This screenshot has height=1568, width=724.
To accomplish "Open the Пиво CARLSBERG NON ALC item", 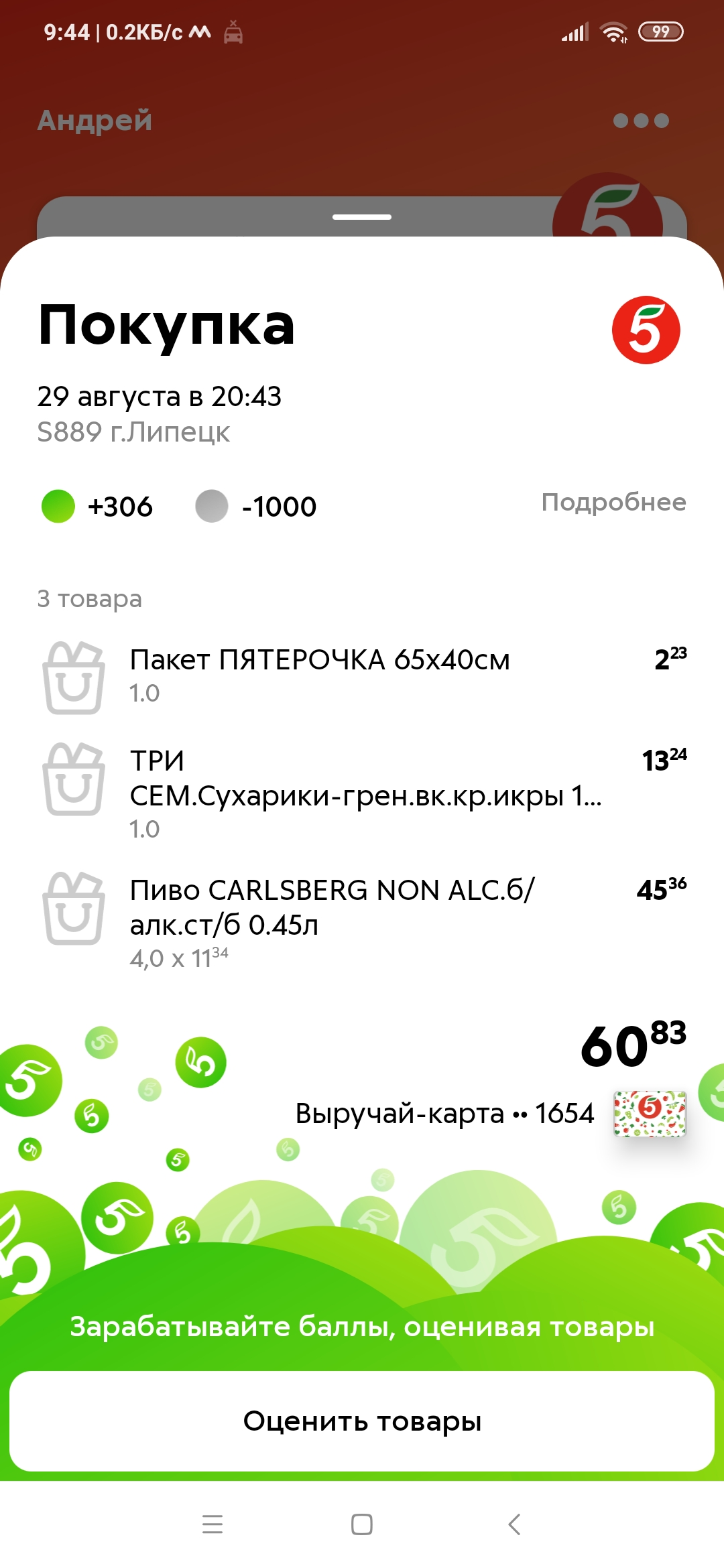I will point(362,922).
